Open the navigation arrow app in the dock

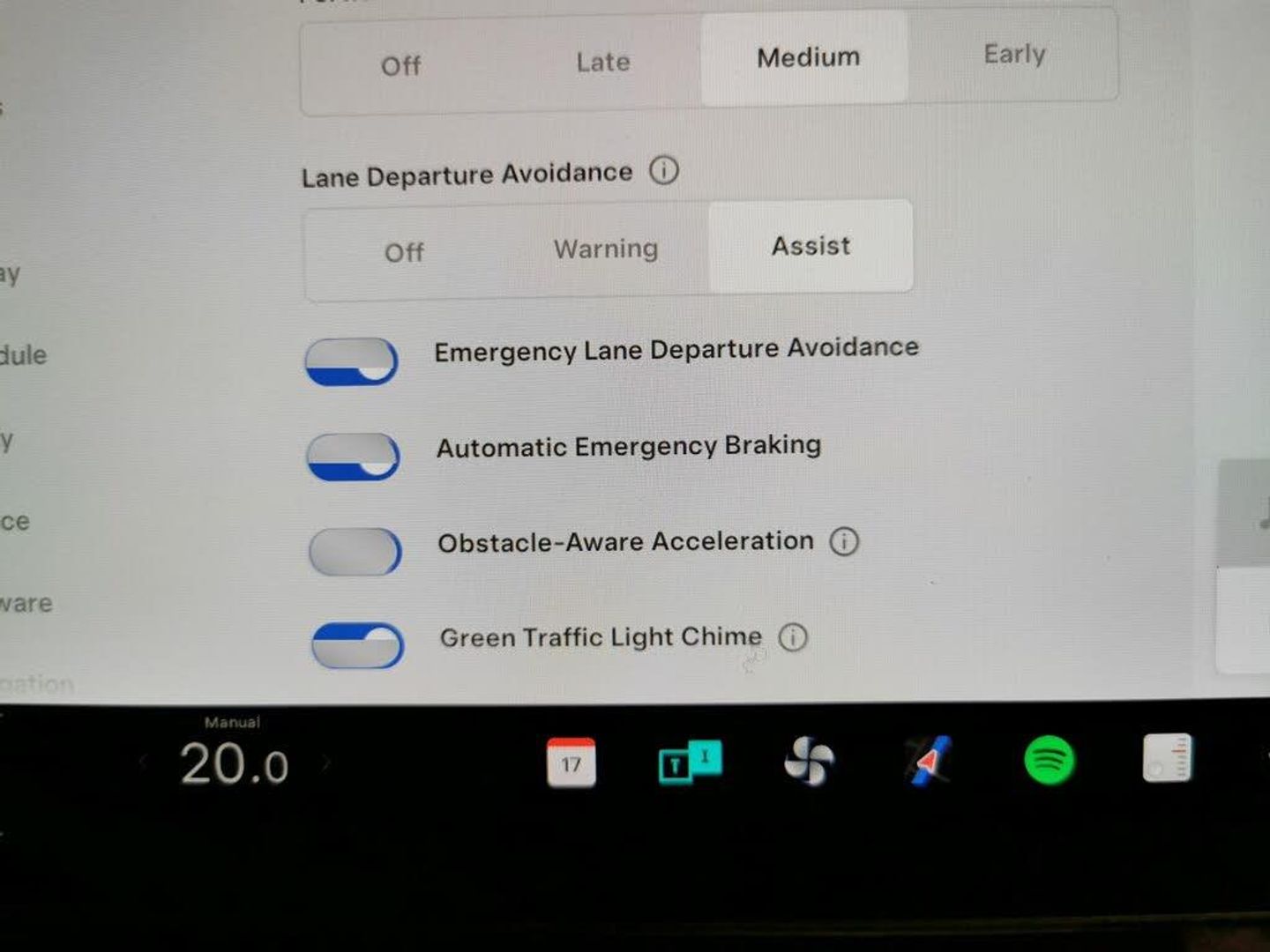[929, 760]
